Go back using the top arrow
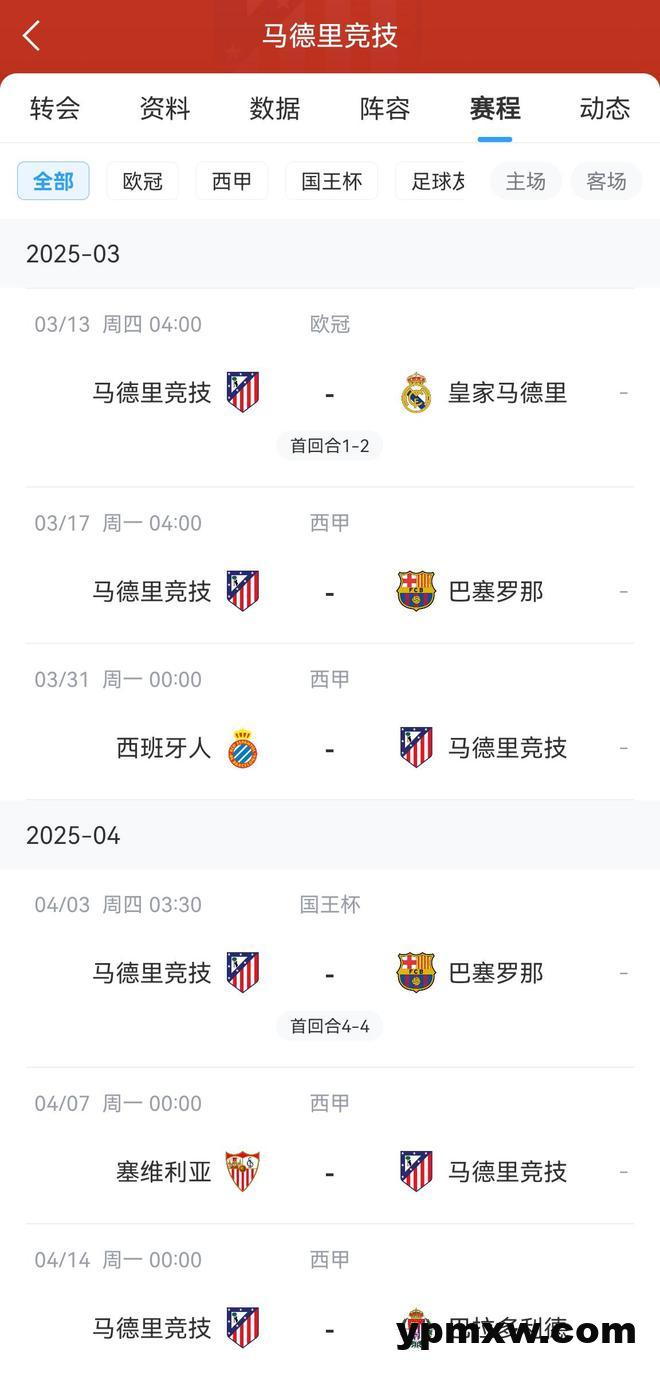The height and width of the screenshot is (1375, 660). (x=32, y=36)
